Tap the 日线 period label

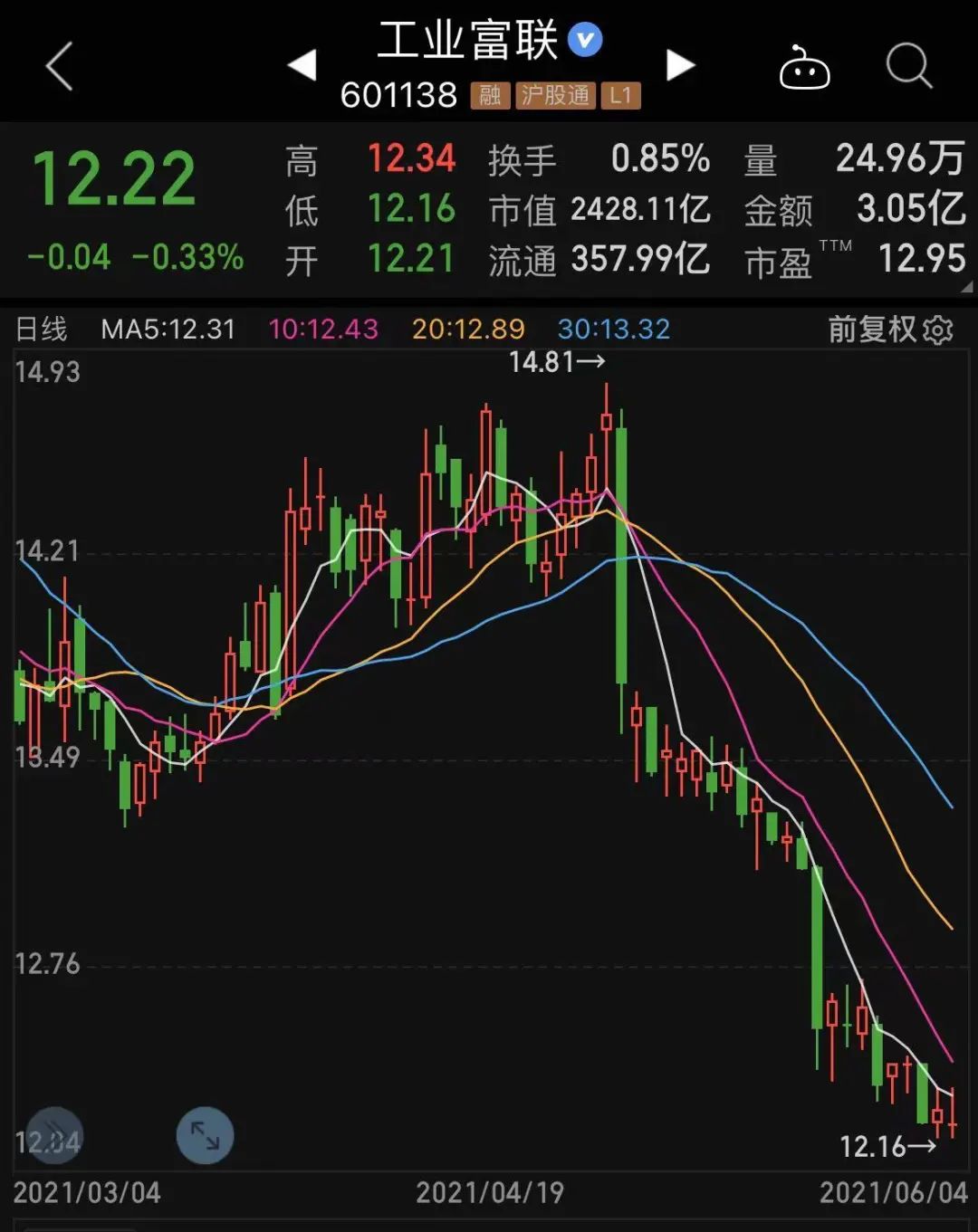[42, 329]
